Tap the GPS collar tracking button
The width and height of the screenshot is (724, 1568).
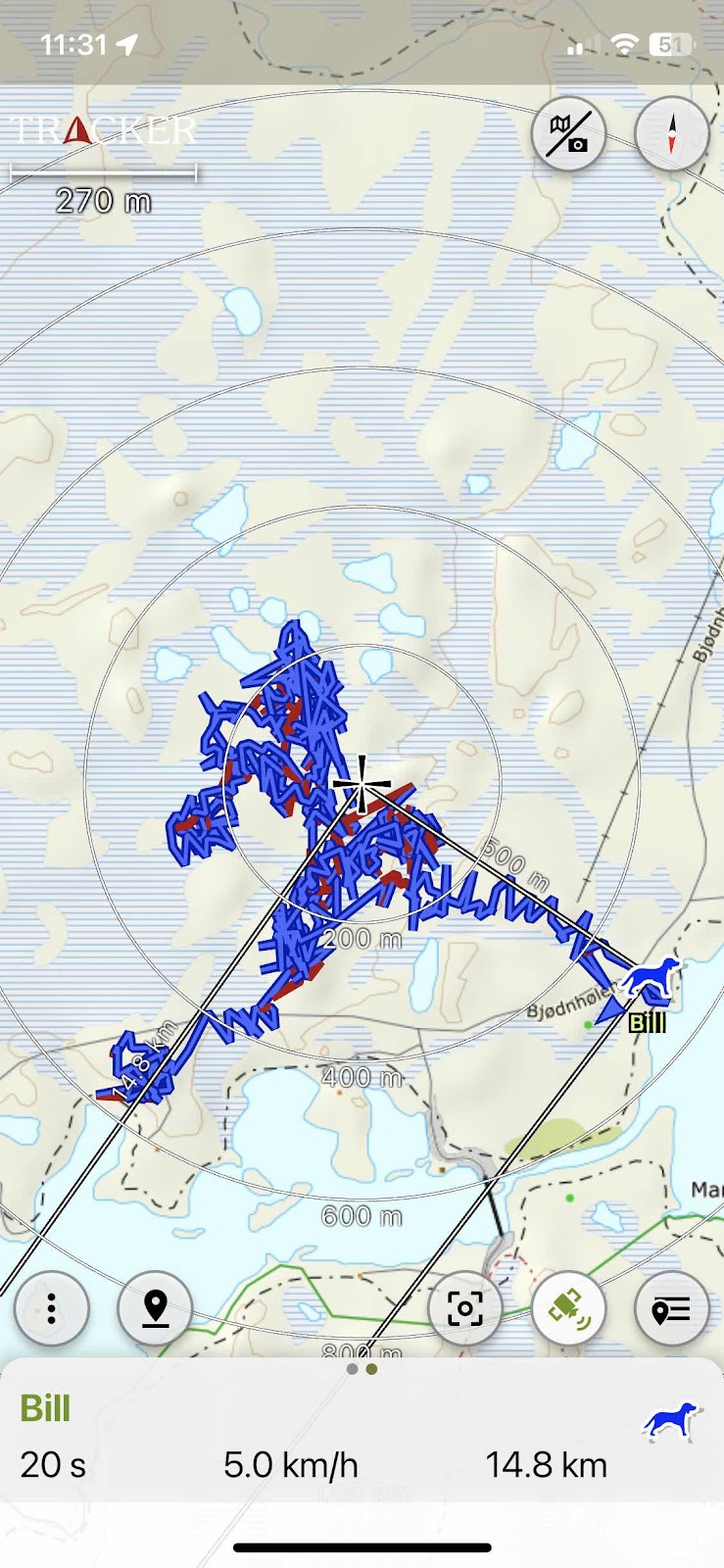568,1308
